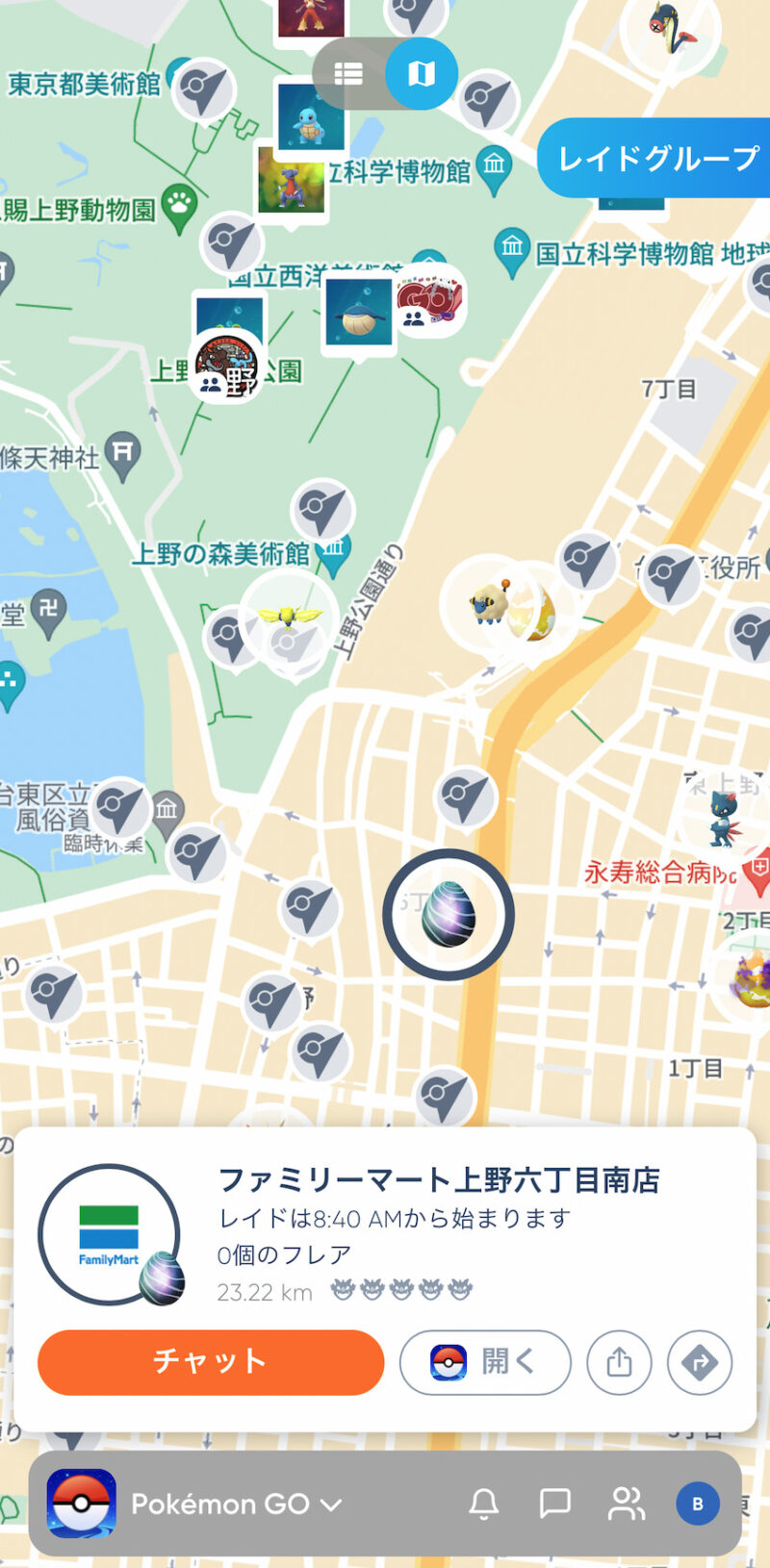
Task: Tap the FamilyMart gym photo thumbnail
Action: point(109,1234)
